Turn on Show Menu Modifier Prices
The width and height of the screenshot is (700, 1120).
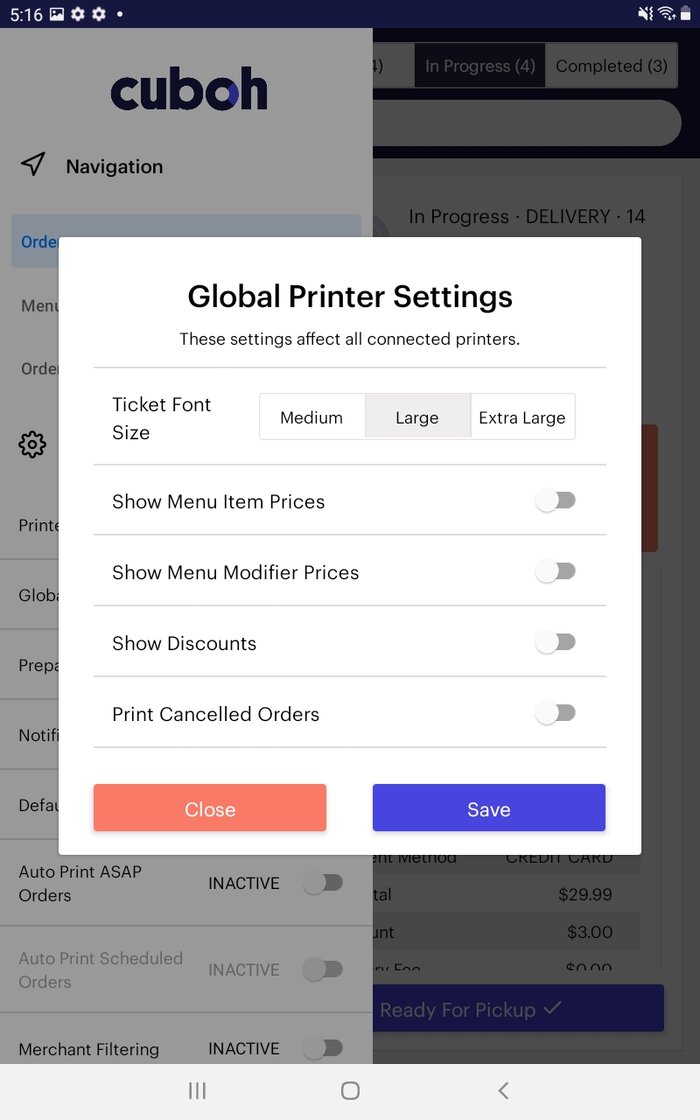(555, 572)
